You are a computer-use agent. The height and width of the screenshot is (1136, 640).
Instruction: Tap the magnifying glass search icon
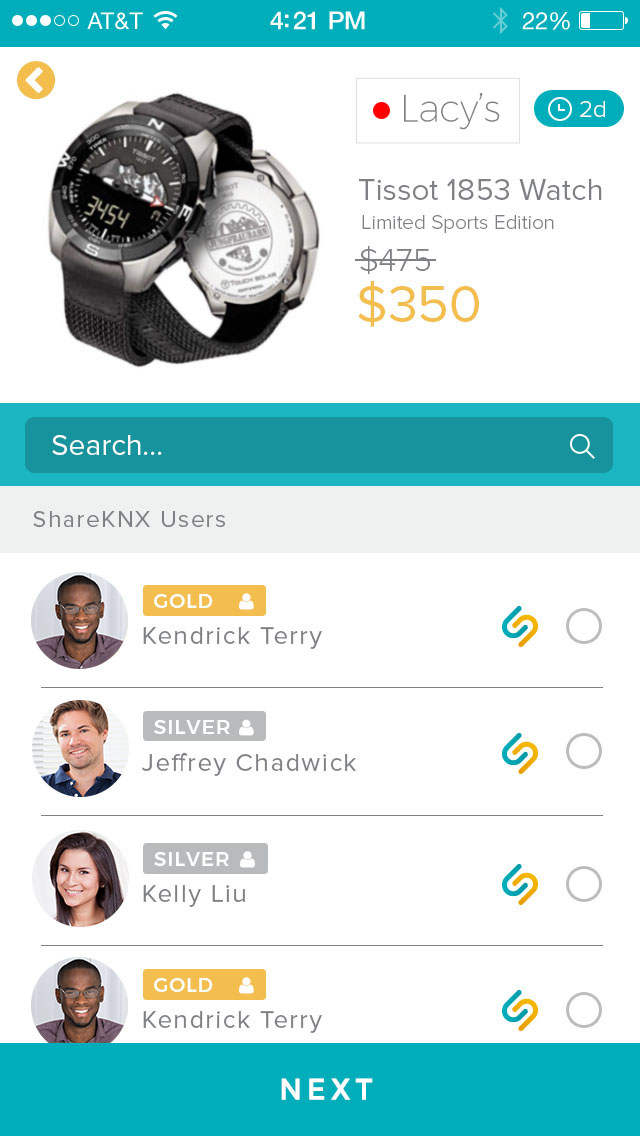point(582,446)
